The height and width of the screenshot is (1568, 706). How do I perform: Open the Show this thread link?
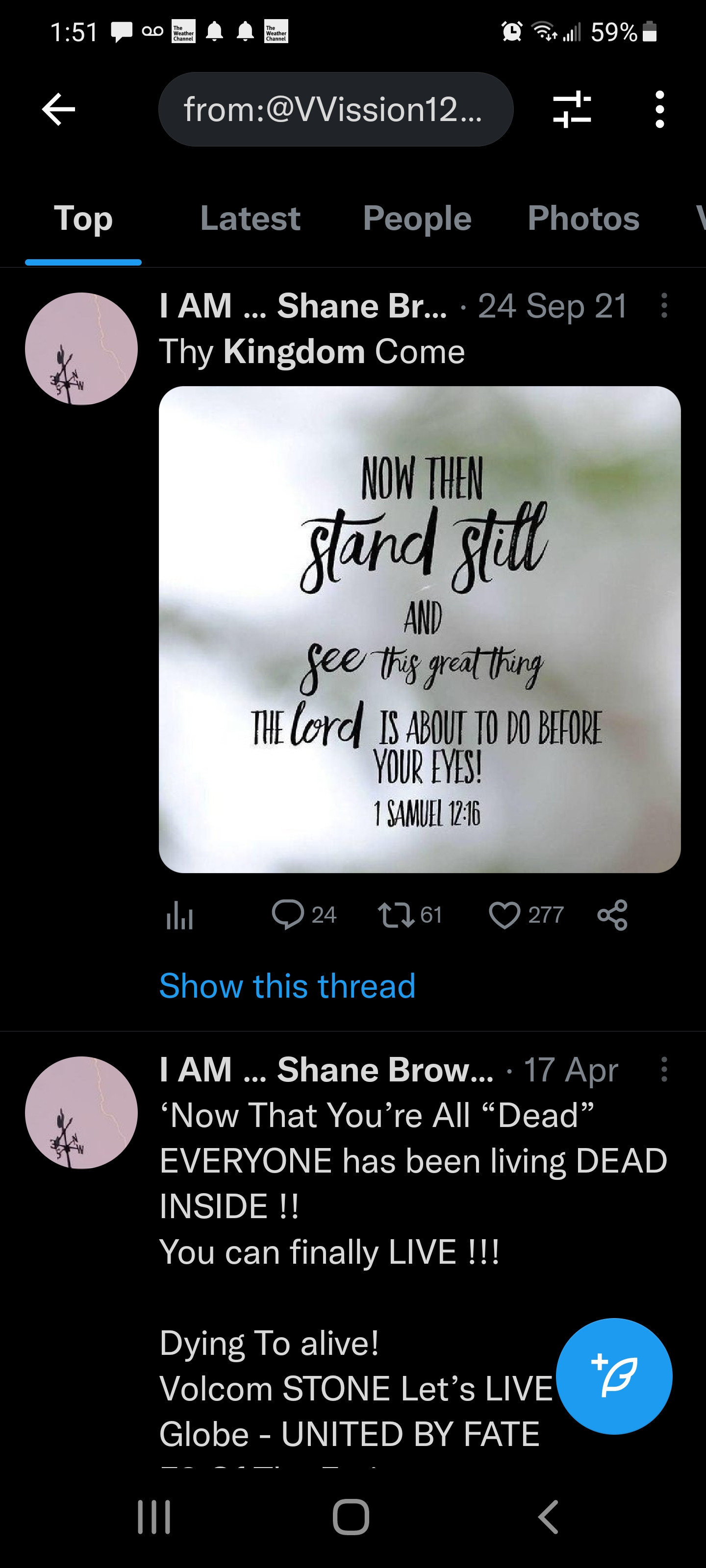287,985
